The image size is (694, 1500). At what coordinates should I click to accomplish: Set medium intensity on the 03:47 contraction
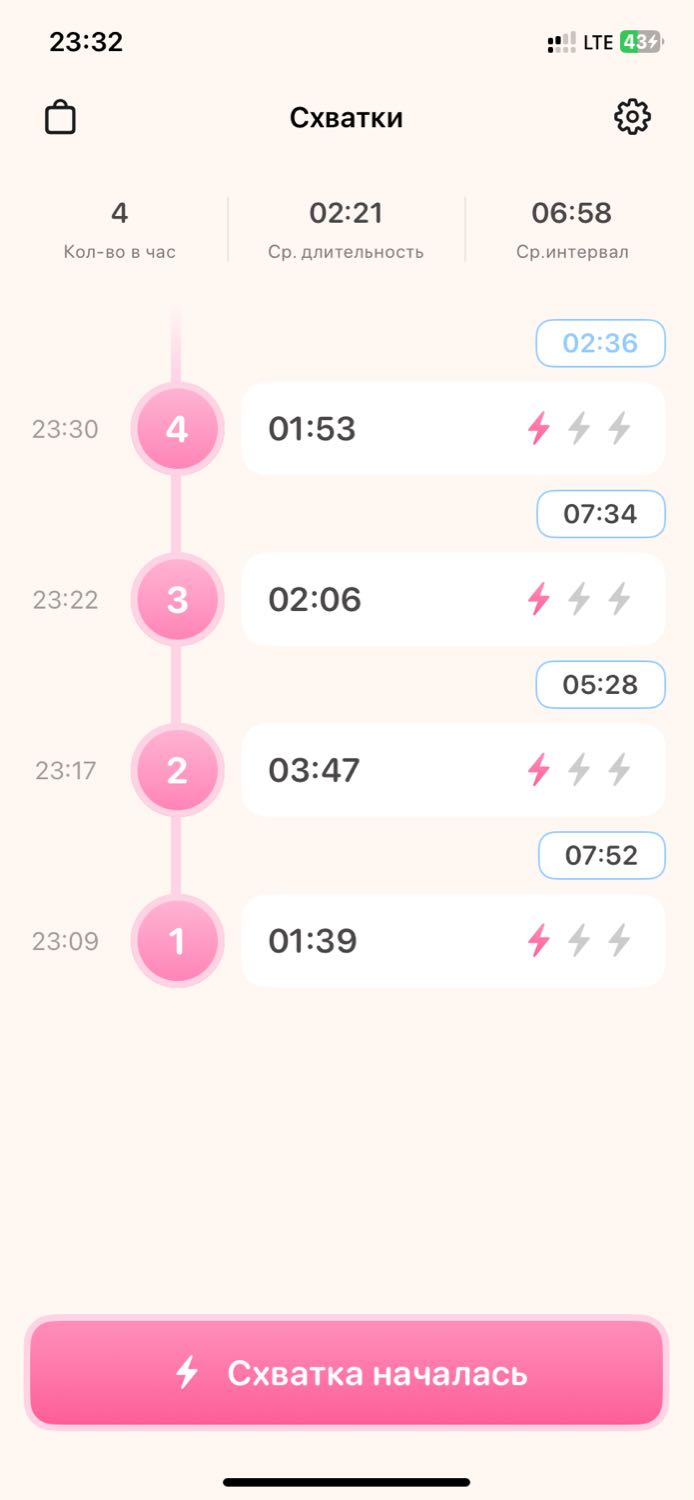pyautogui.click(x=579, y=771)
